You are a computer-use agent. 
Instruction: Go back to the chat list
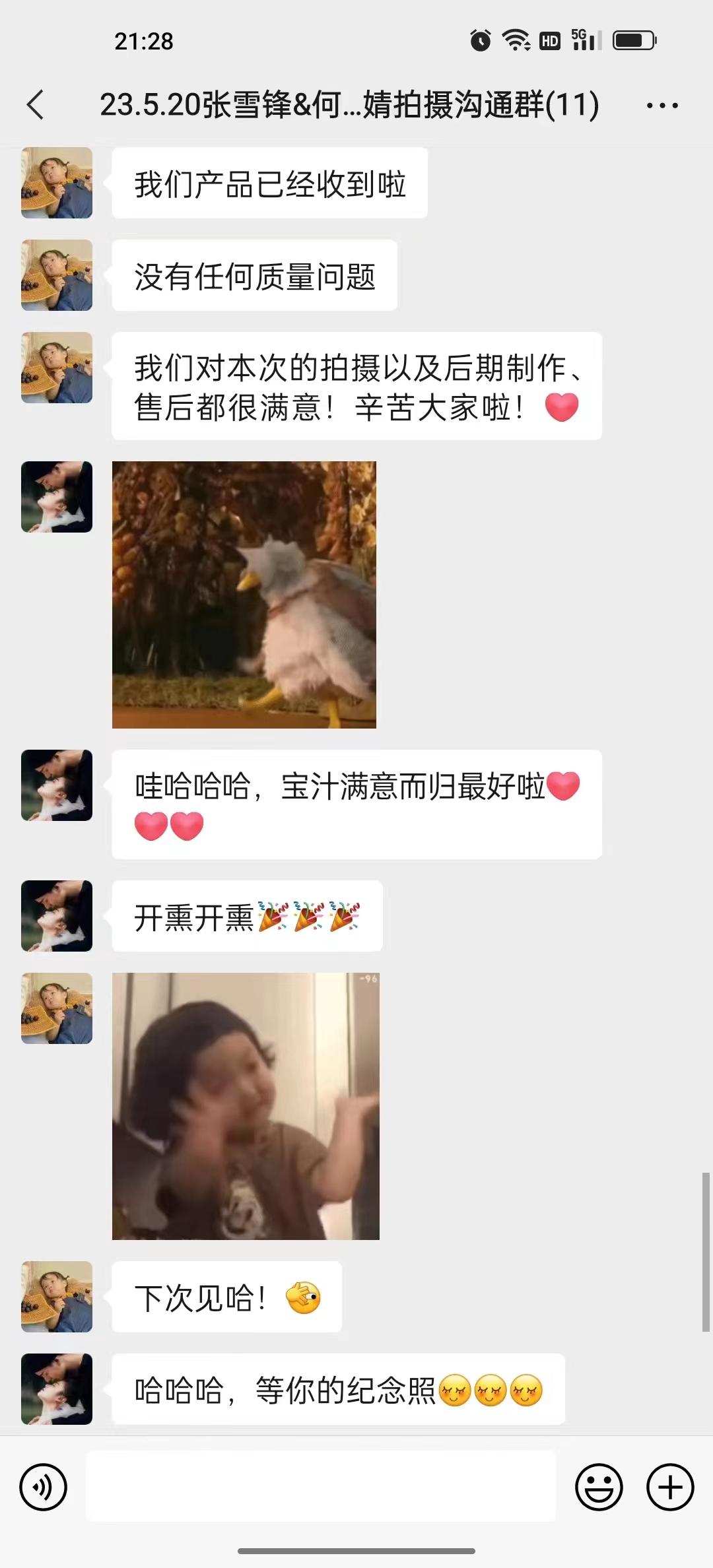click(36, 105)
